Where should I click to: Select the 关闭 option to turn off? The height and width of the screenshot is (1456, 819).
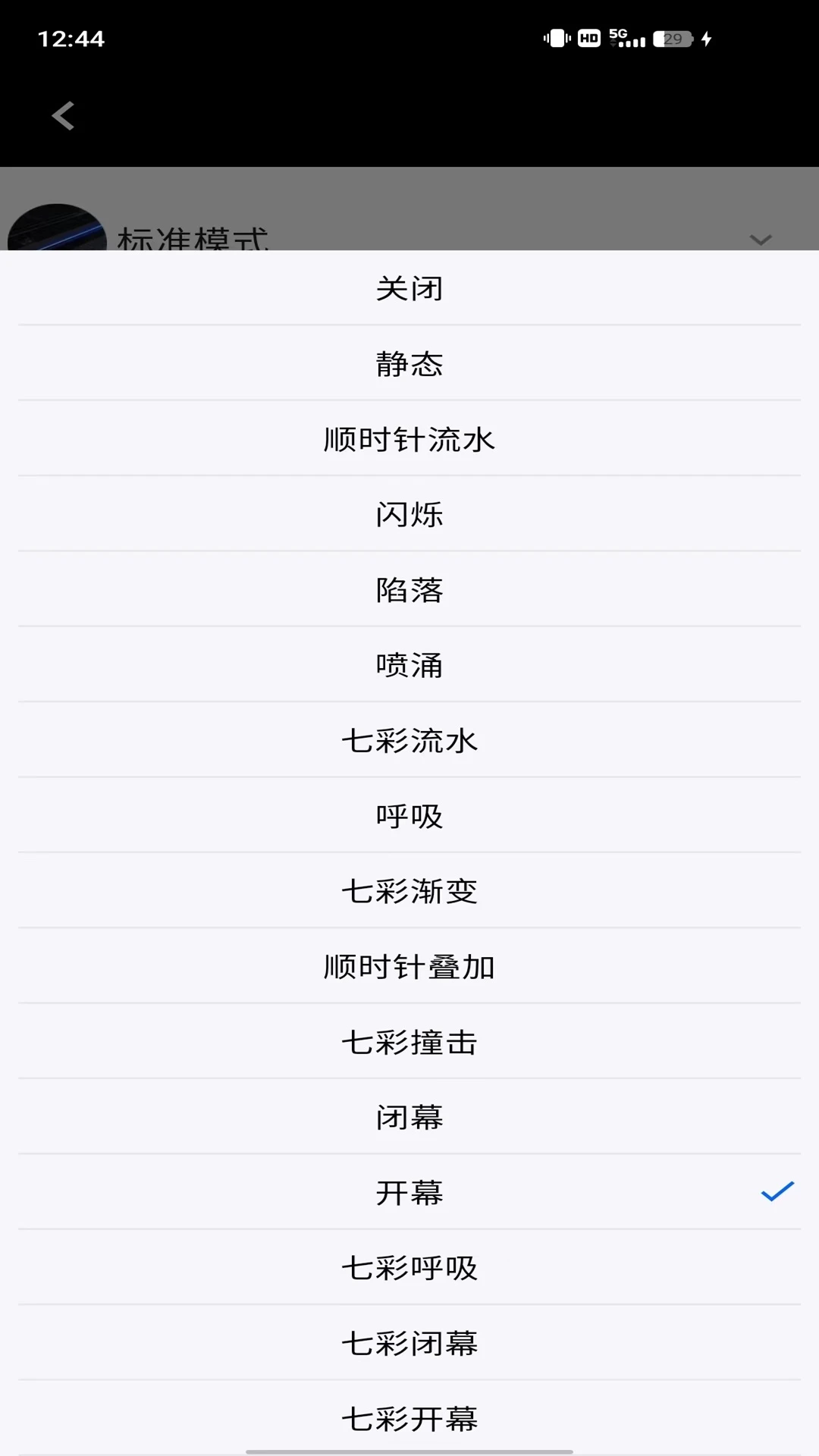(409, 288)
